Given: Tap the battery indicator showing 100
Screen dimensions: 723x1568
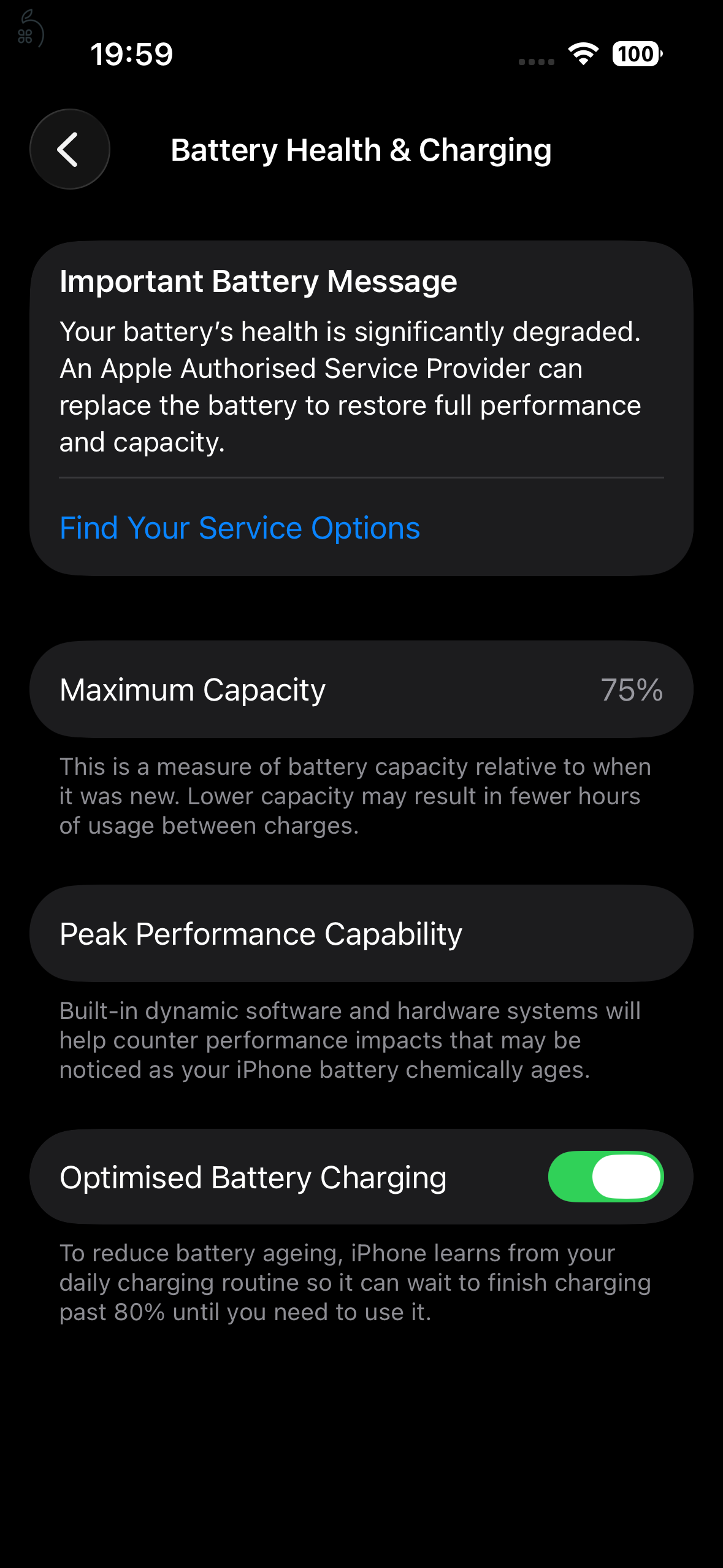Looking at the screenshot, I should tap(635, 55).
